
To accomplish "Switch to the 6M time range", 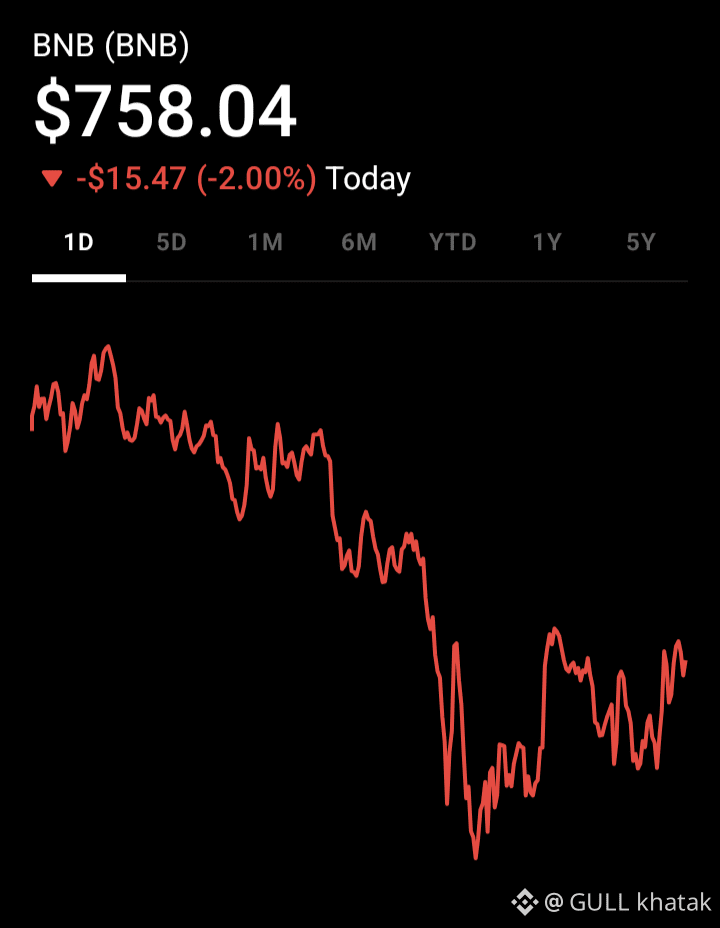I will [x=358, y=243].
